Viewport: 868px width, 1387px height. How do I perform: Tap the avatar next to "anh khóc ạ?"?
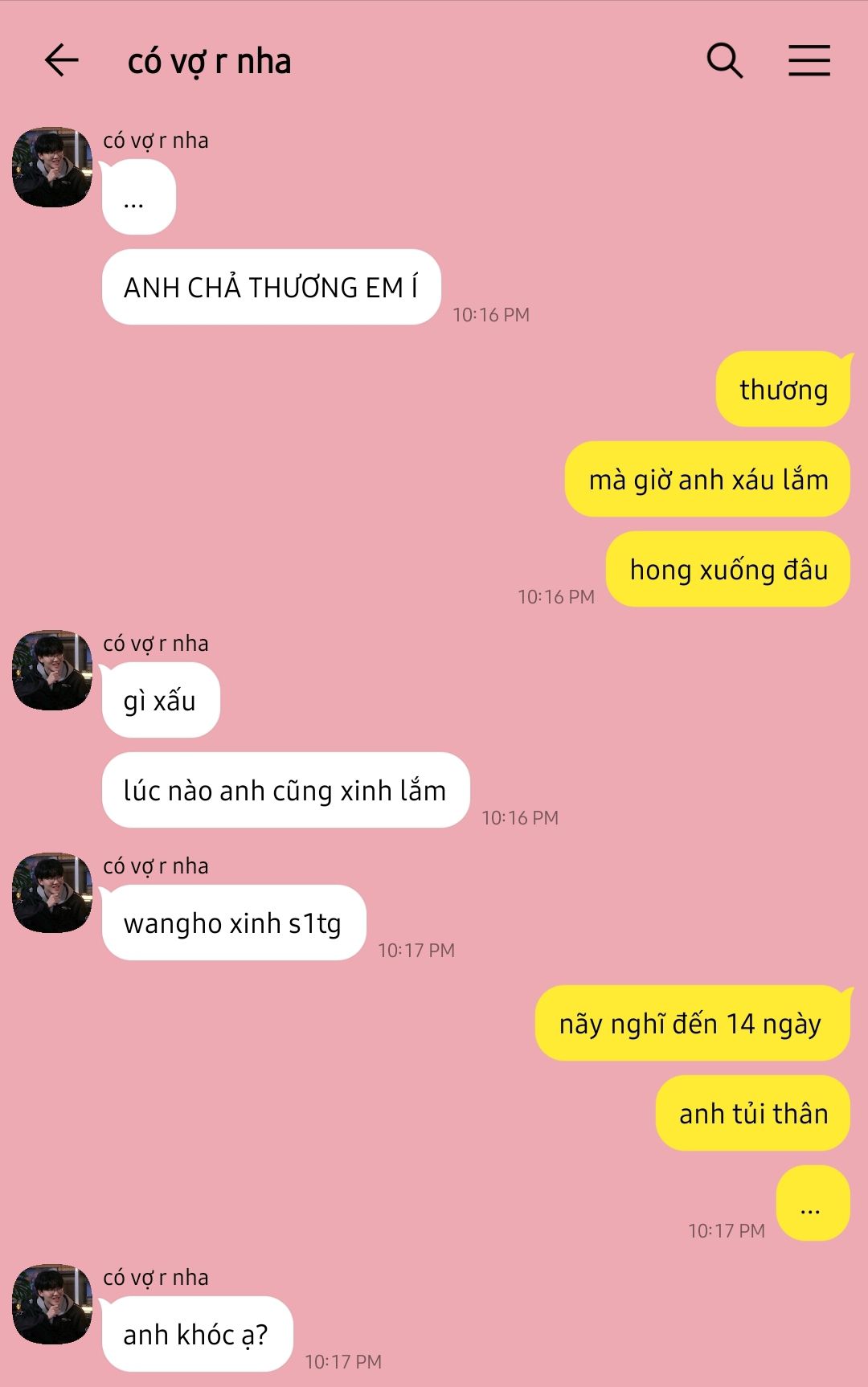[52, 1303]
